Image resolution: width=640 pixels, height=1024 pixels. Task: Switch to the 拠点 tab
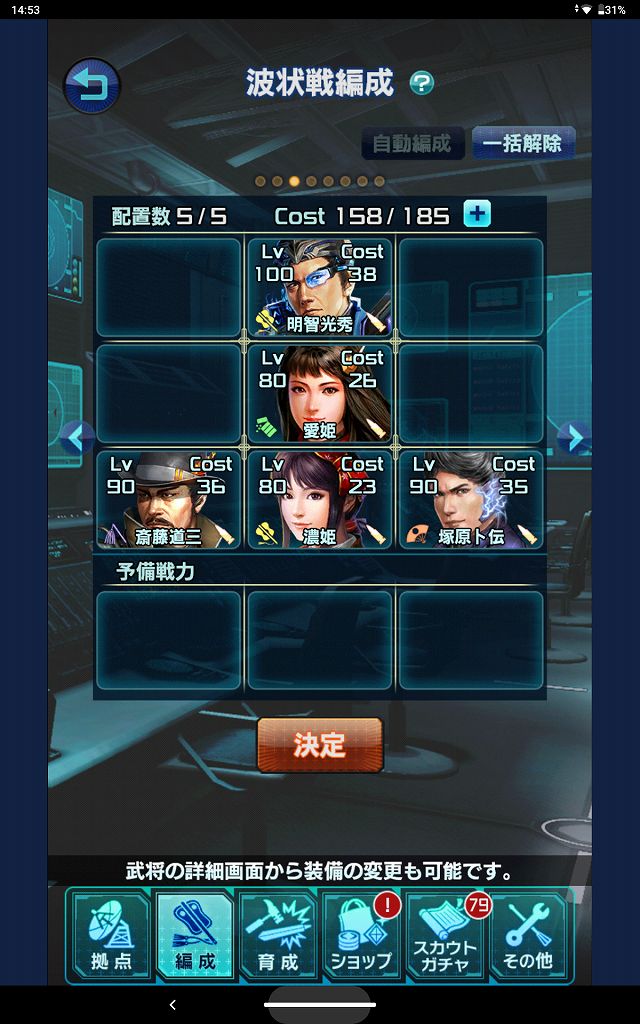tap(111, 934)
